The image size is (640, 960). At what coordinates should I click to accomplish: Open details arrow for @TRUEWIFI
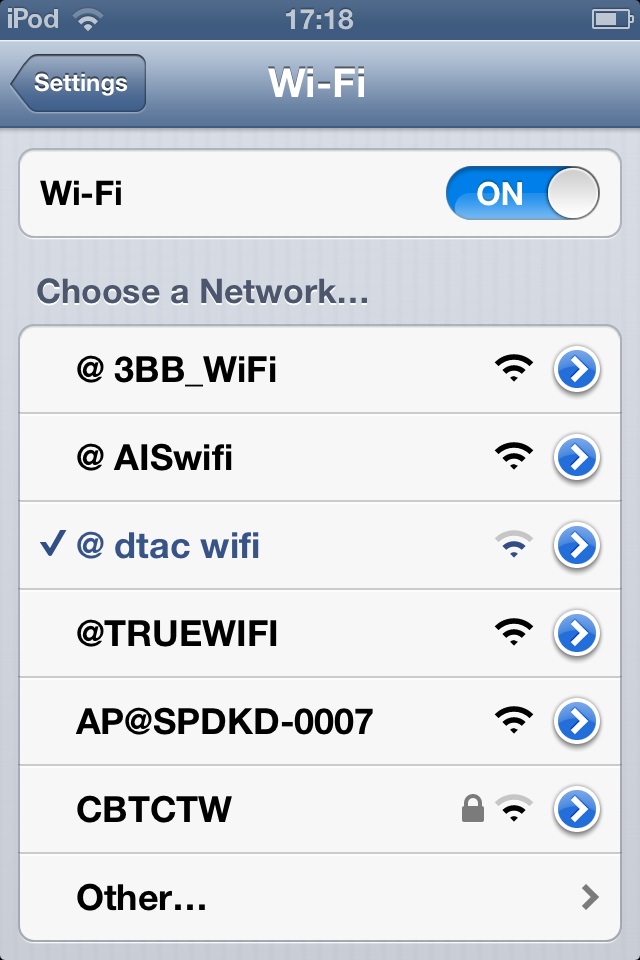577,633
